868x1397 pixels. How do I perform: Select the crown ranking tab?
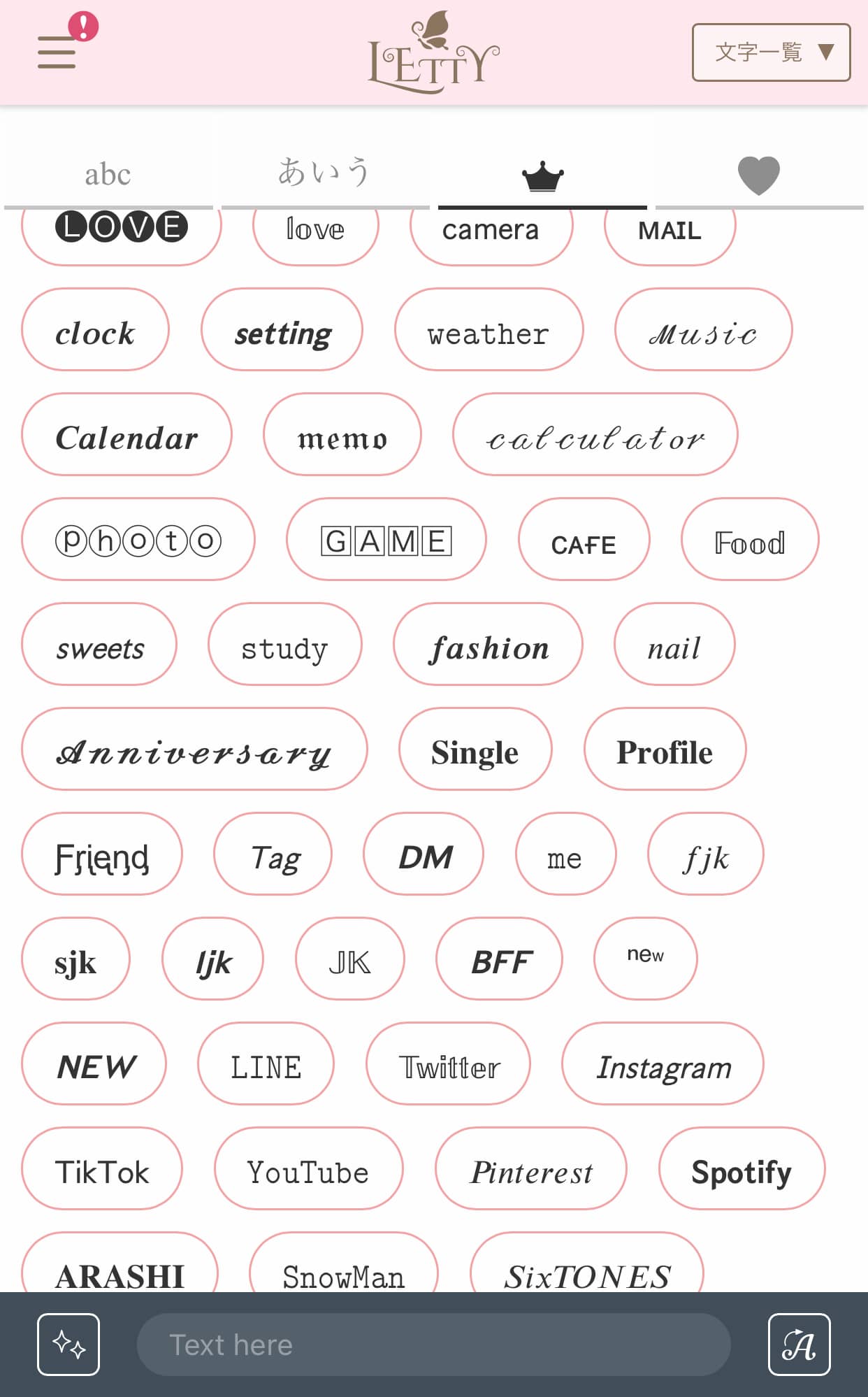tap(542, 176)
